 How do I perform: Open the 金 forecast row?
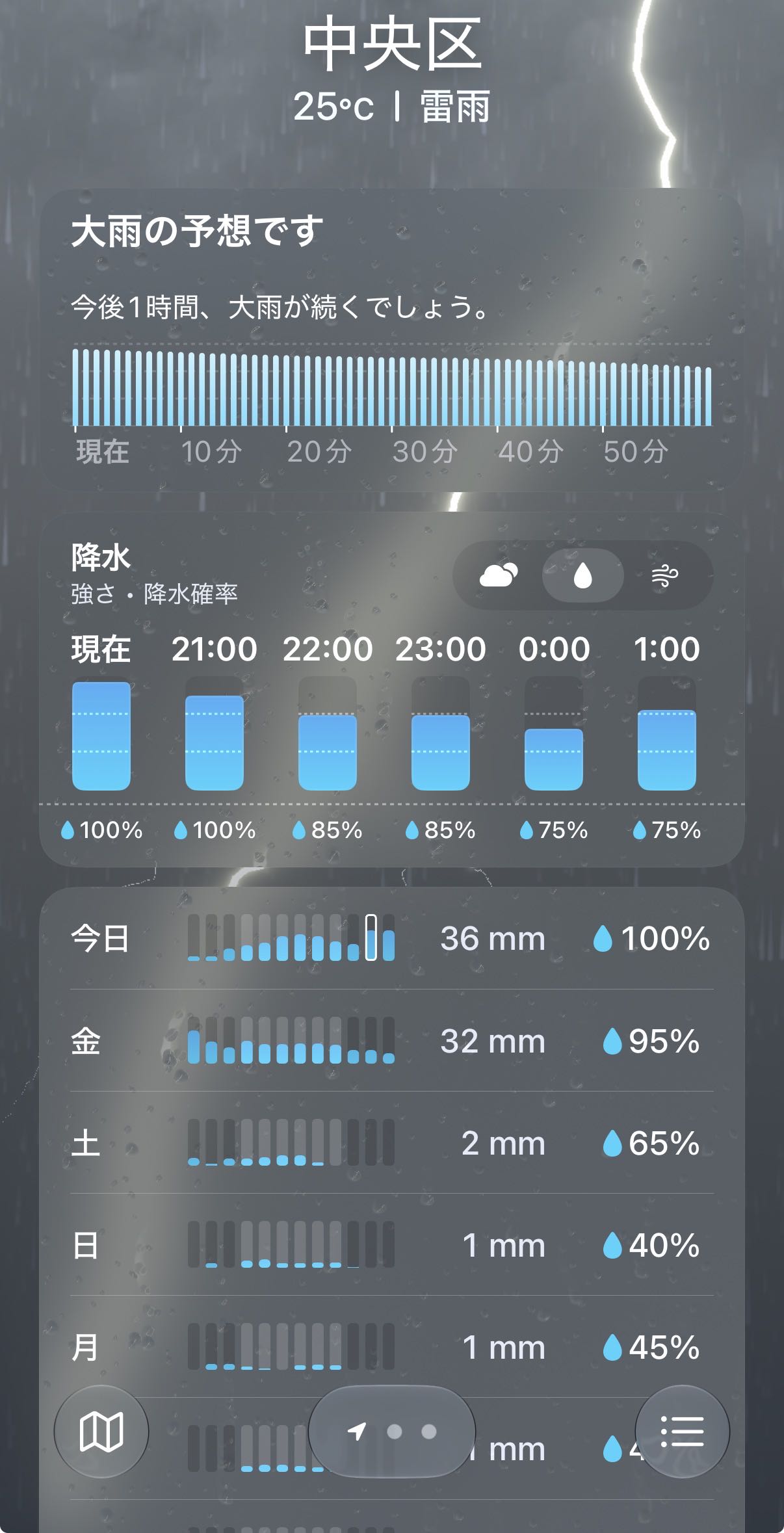391,1040
